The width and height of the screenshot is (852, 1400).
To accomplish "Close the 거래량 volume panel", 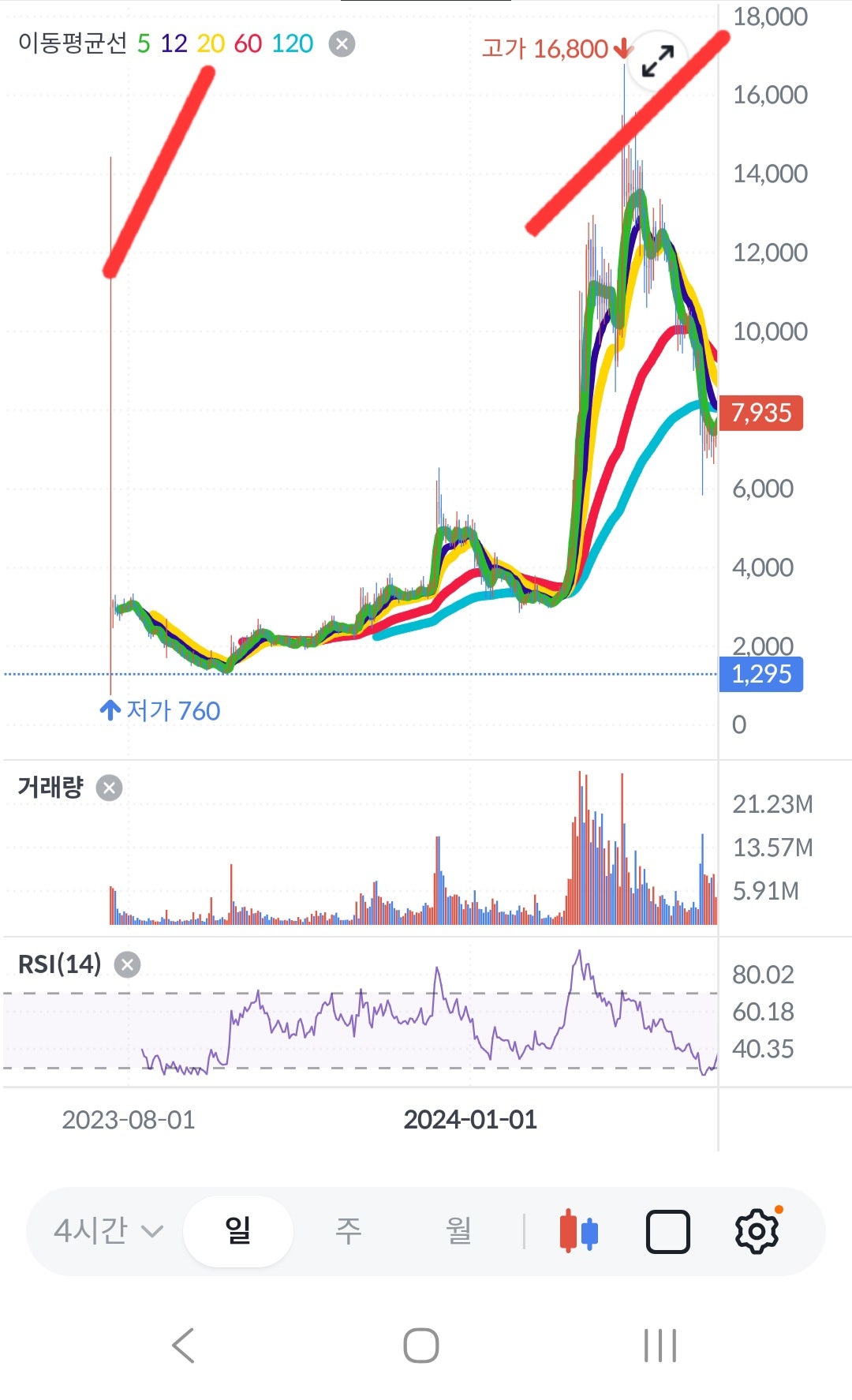I will tap(109, 788).
